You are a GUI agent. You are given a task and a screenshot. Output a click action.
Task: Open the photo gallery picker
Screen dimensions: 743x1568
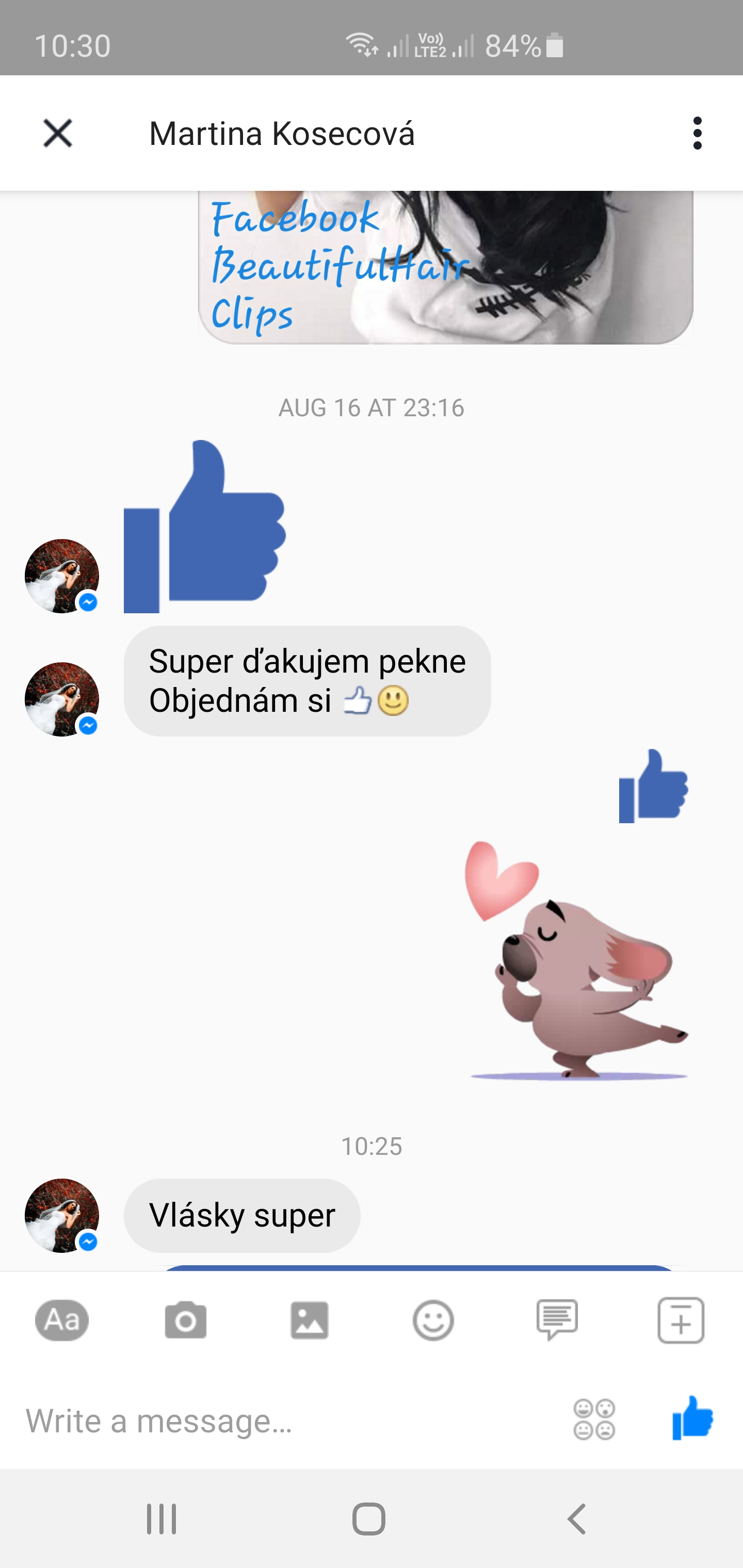pos(310,1320)
